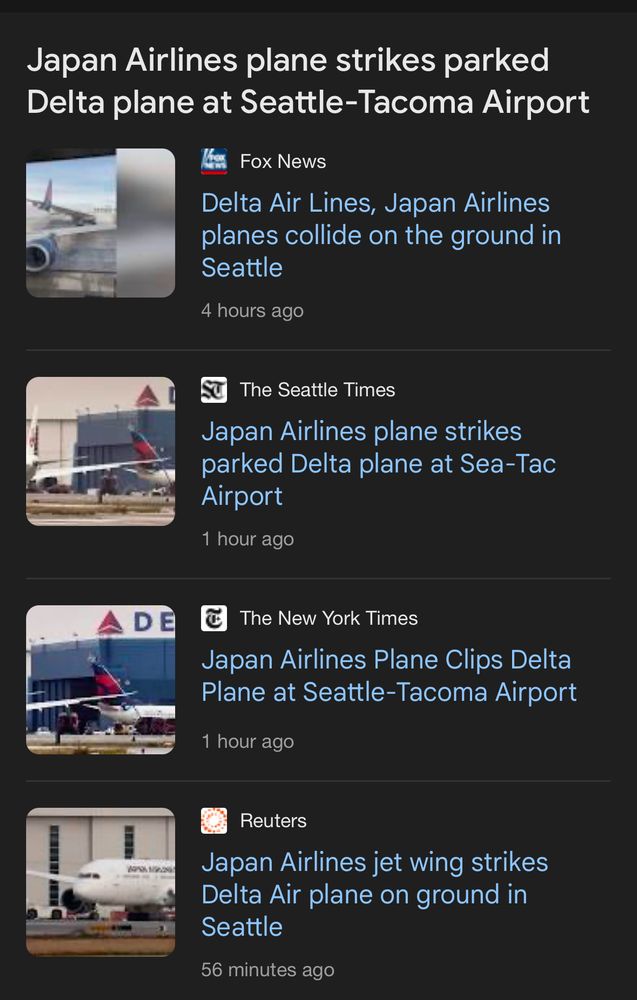Open The Seattle Times Sea-Tac Airport article
Screen dimensions: 637x1000
coord(378,463)
